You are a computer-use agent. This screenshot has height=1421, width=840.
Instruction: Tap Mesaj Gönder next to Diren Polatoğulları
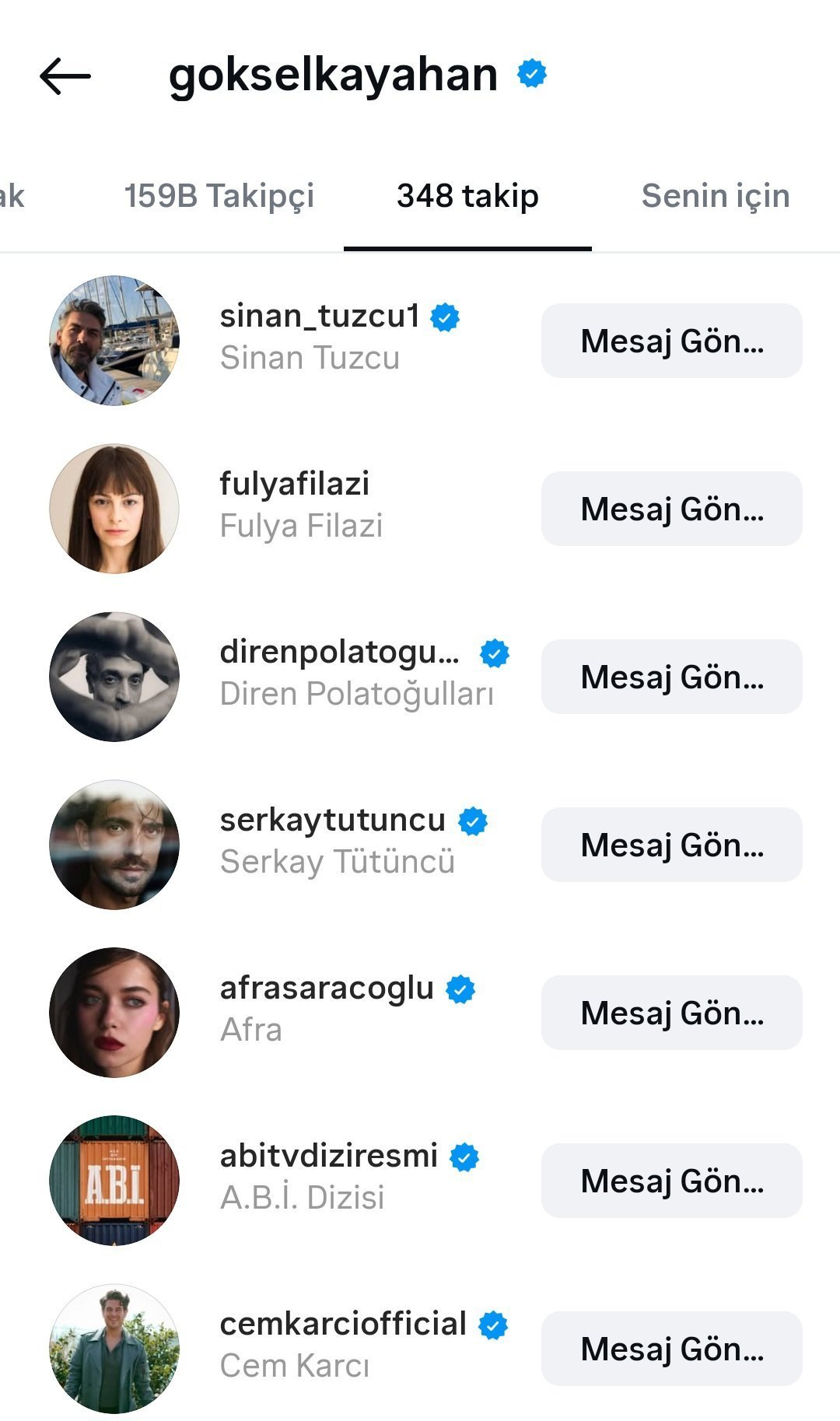(671, 677)
